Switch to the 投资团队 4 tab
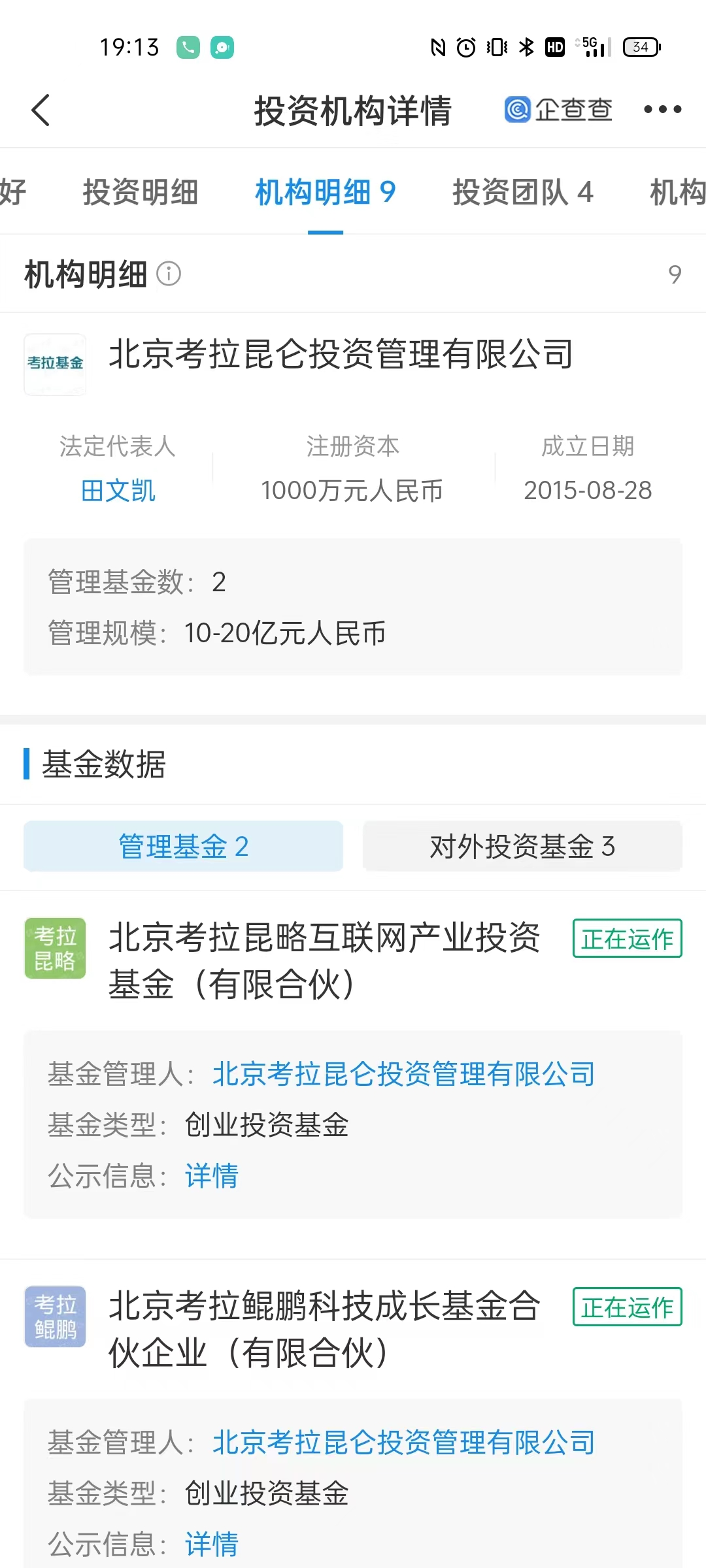Image resolution: width=706 pixels, height=1568 pixels. pyautogui.click(x=523, y=192)
